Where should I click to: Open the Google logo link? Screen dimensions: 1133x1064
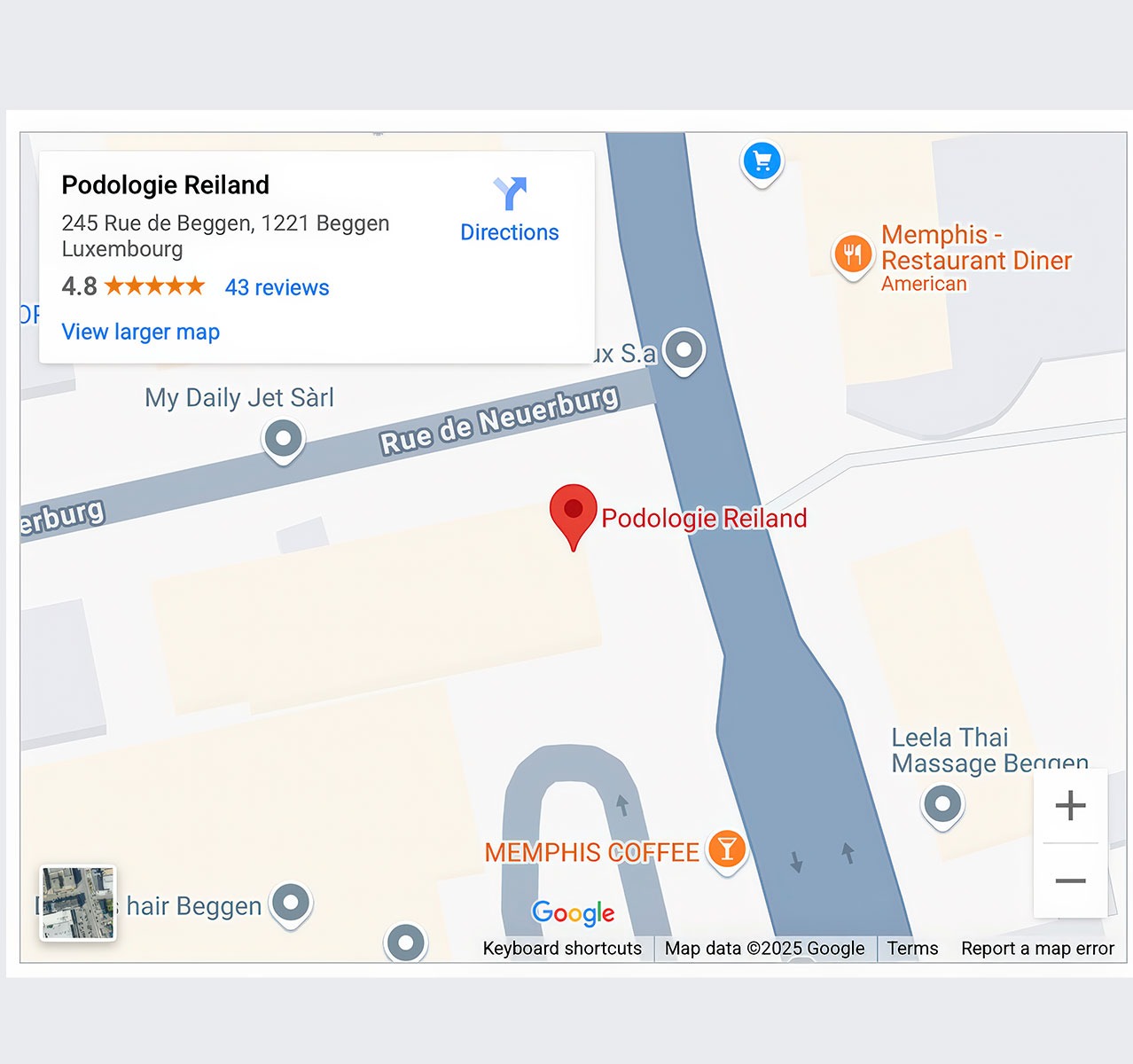coord(573,912)
